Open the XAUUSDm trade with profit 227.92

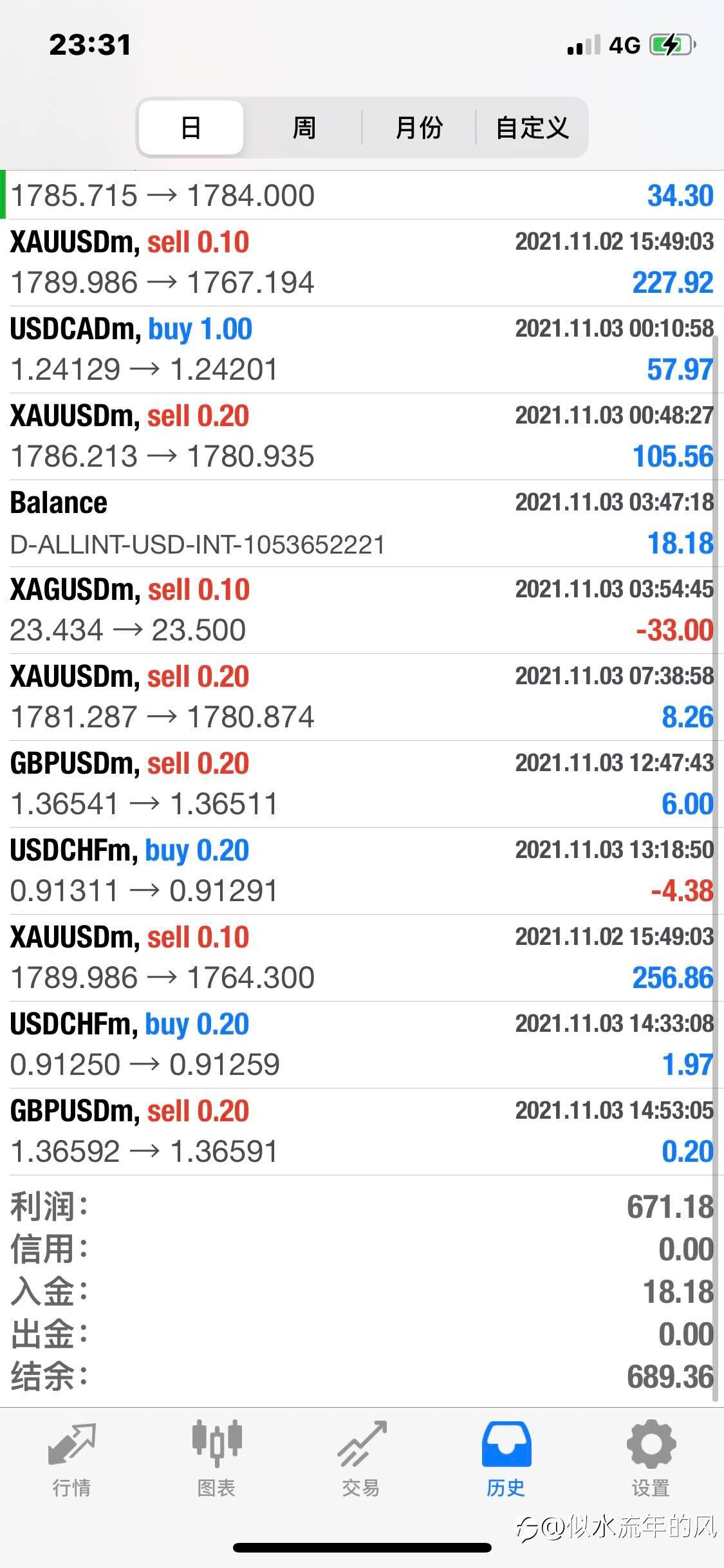coord(362,263)
